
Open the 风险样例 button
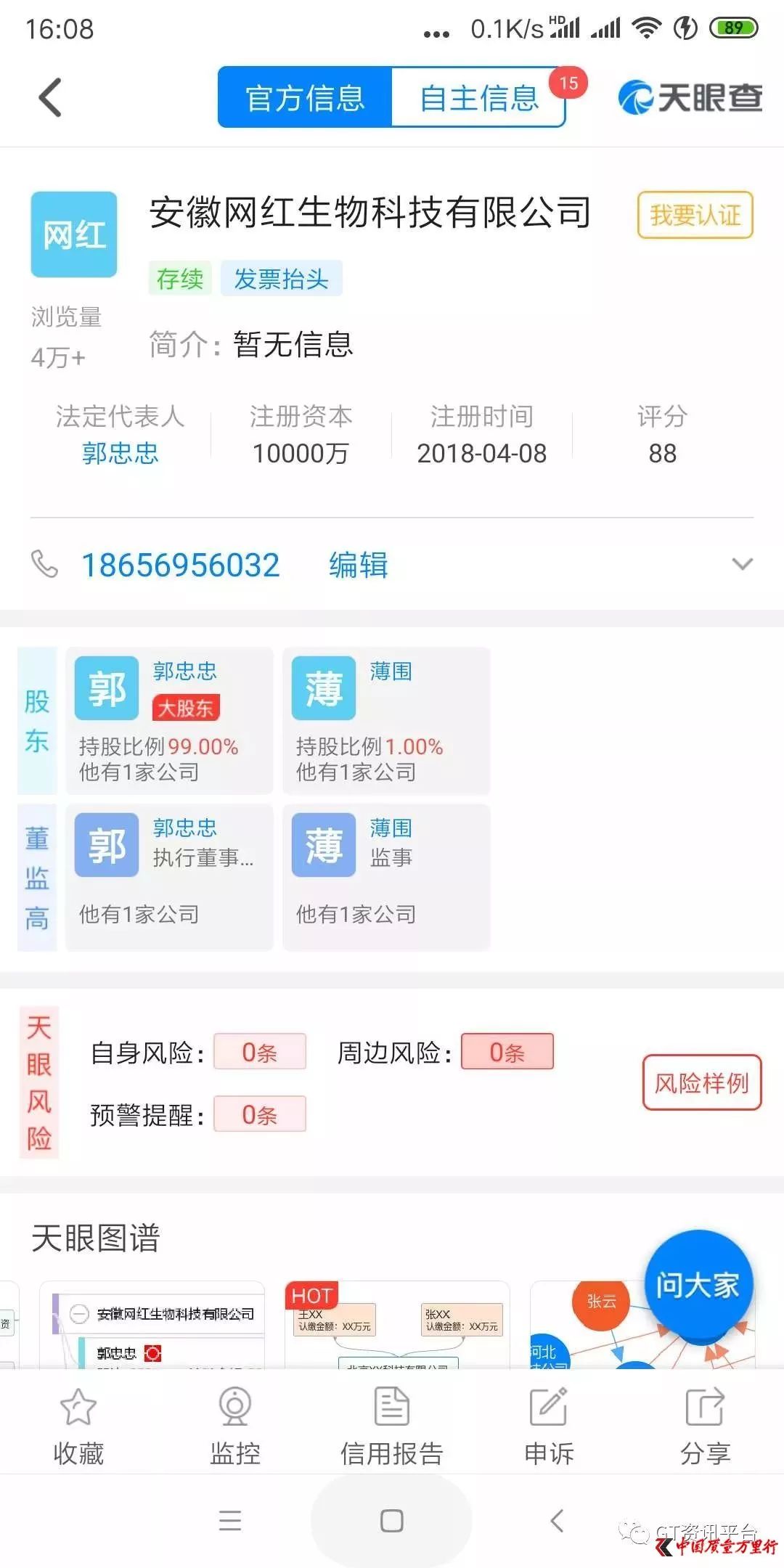[701, 1083]
